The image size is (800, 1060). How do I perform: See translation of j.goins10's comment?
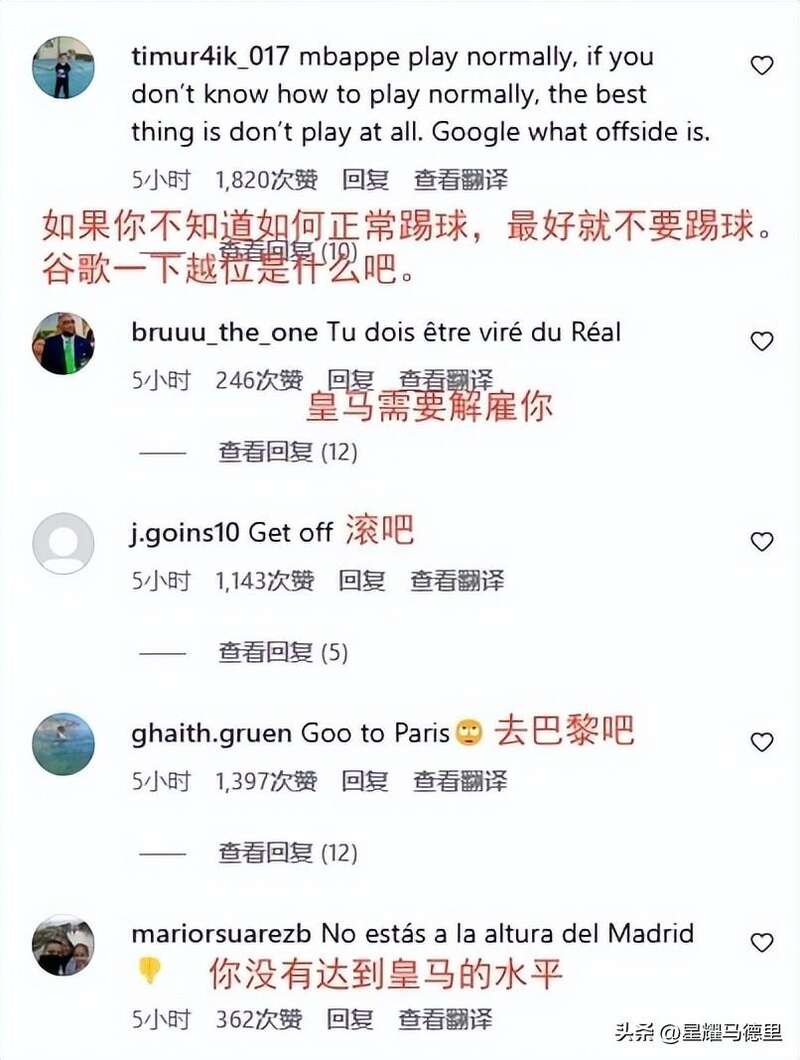coord(457,580)
